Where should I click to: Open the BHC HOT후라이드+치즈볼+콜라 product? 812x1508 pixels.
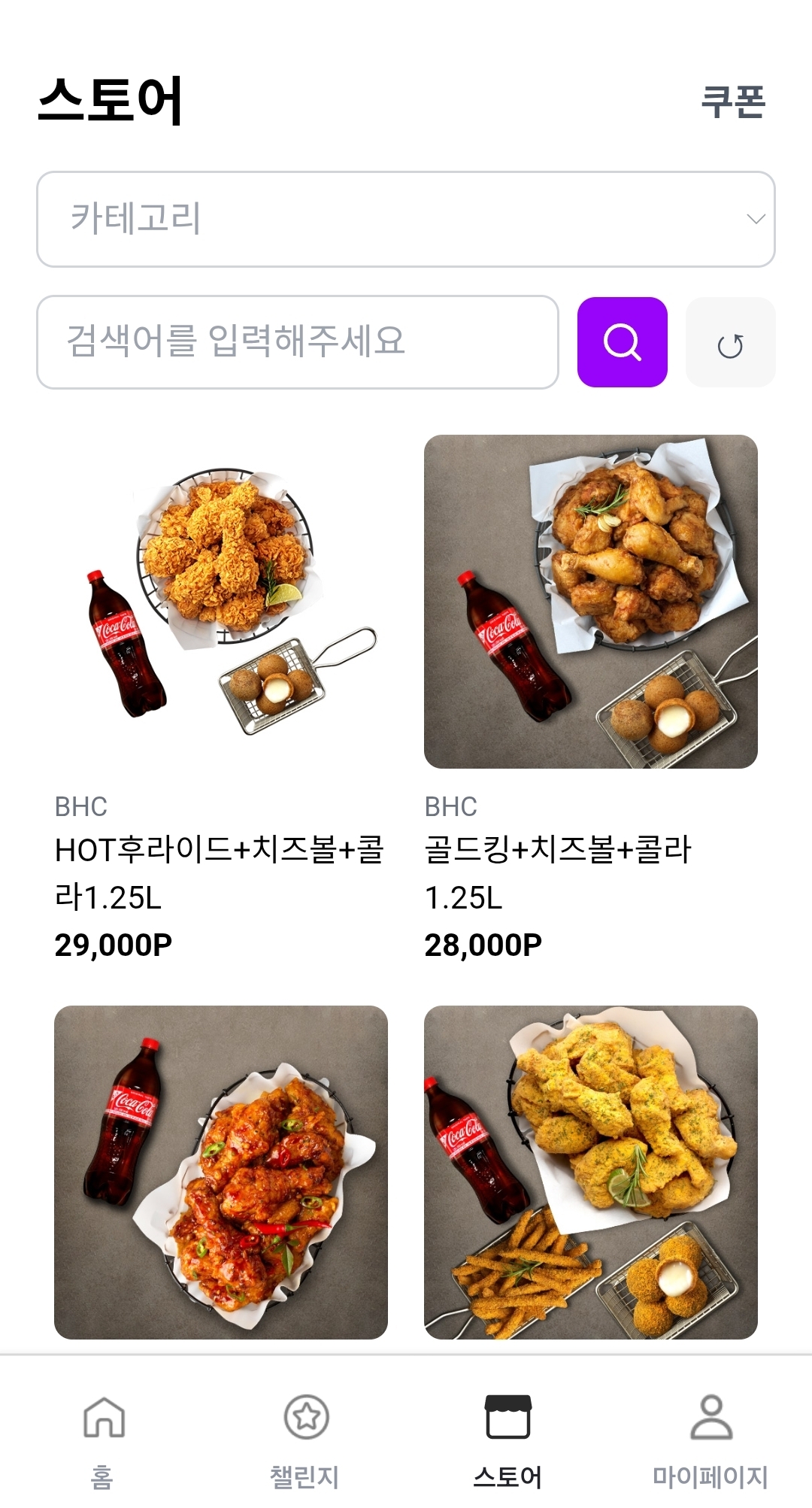click(x=220, y=602)
